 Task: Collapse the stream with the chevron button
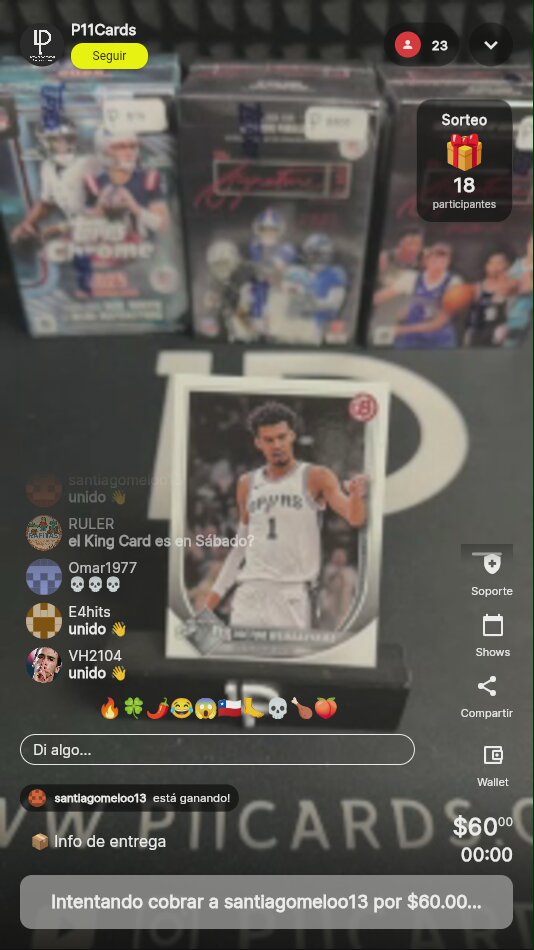pos(491,45)
